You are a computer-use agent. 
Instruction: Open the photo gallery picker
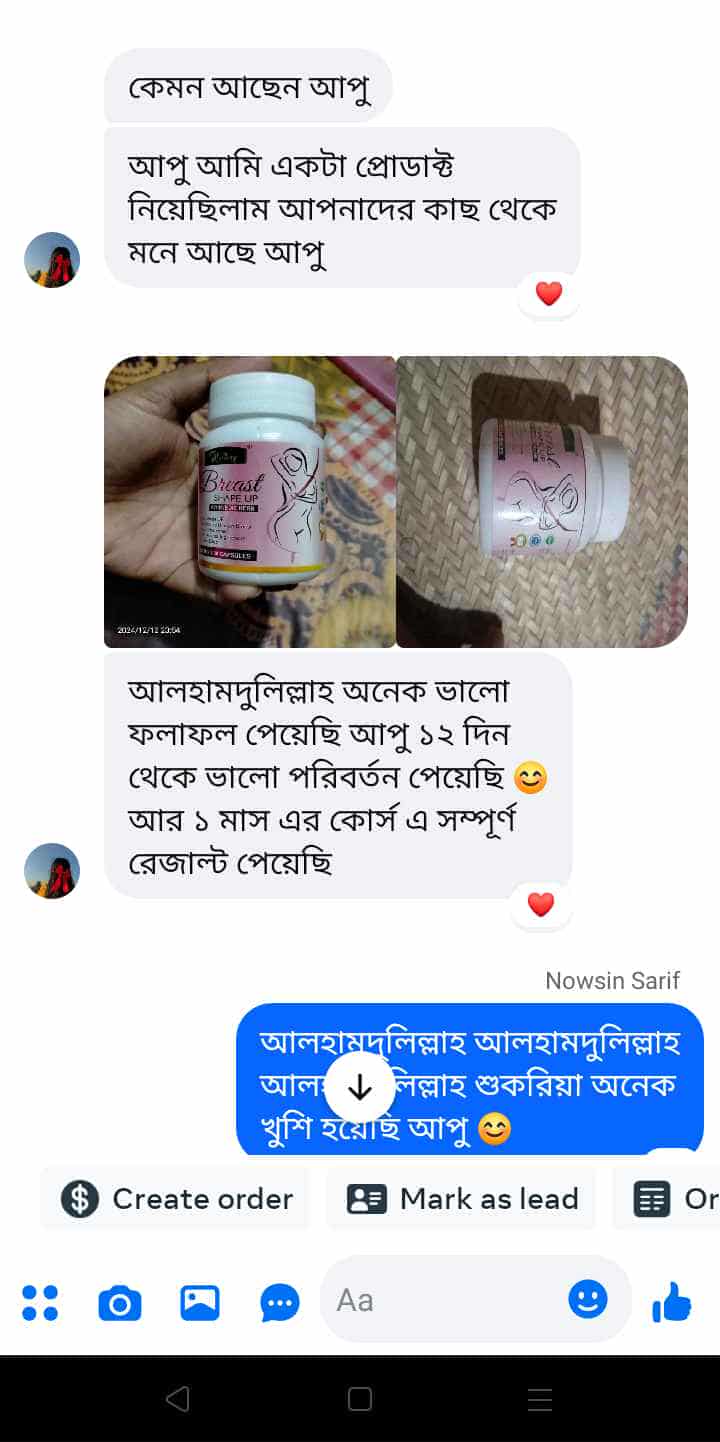[x=200, y=1302]
